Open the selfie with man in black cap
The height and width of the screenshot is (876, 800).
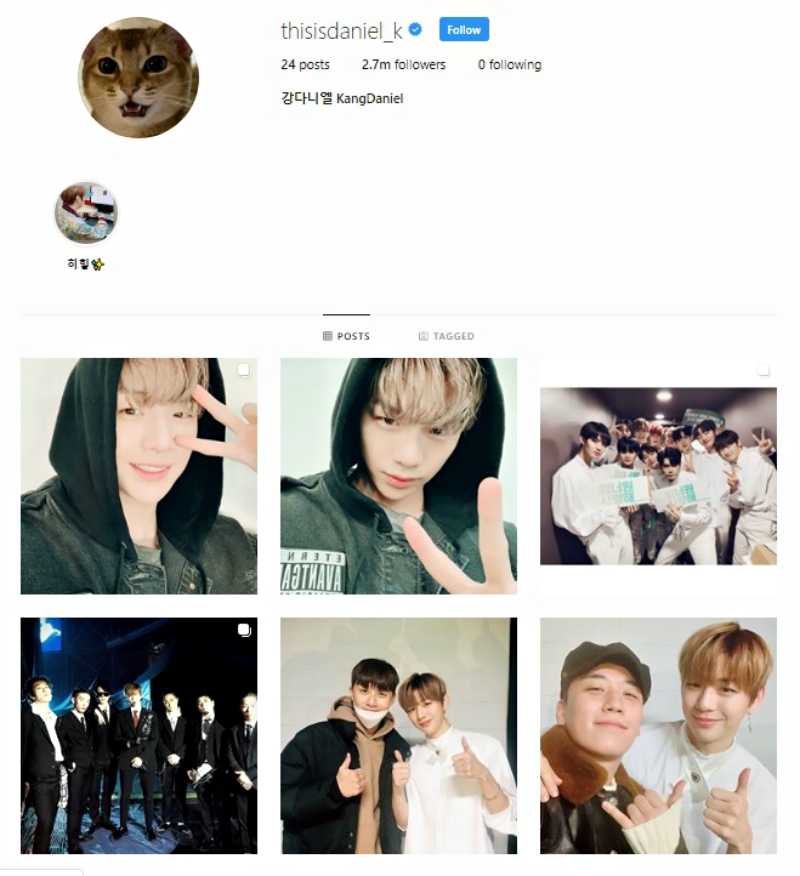pos(659,736)
